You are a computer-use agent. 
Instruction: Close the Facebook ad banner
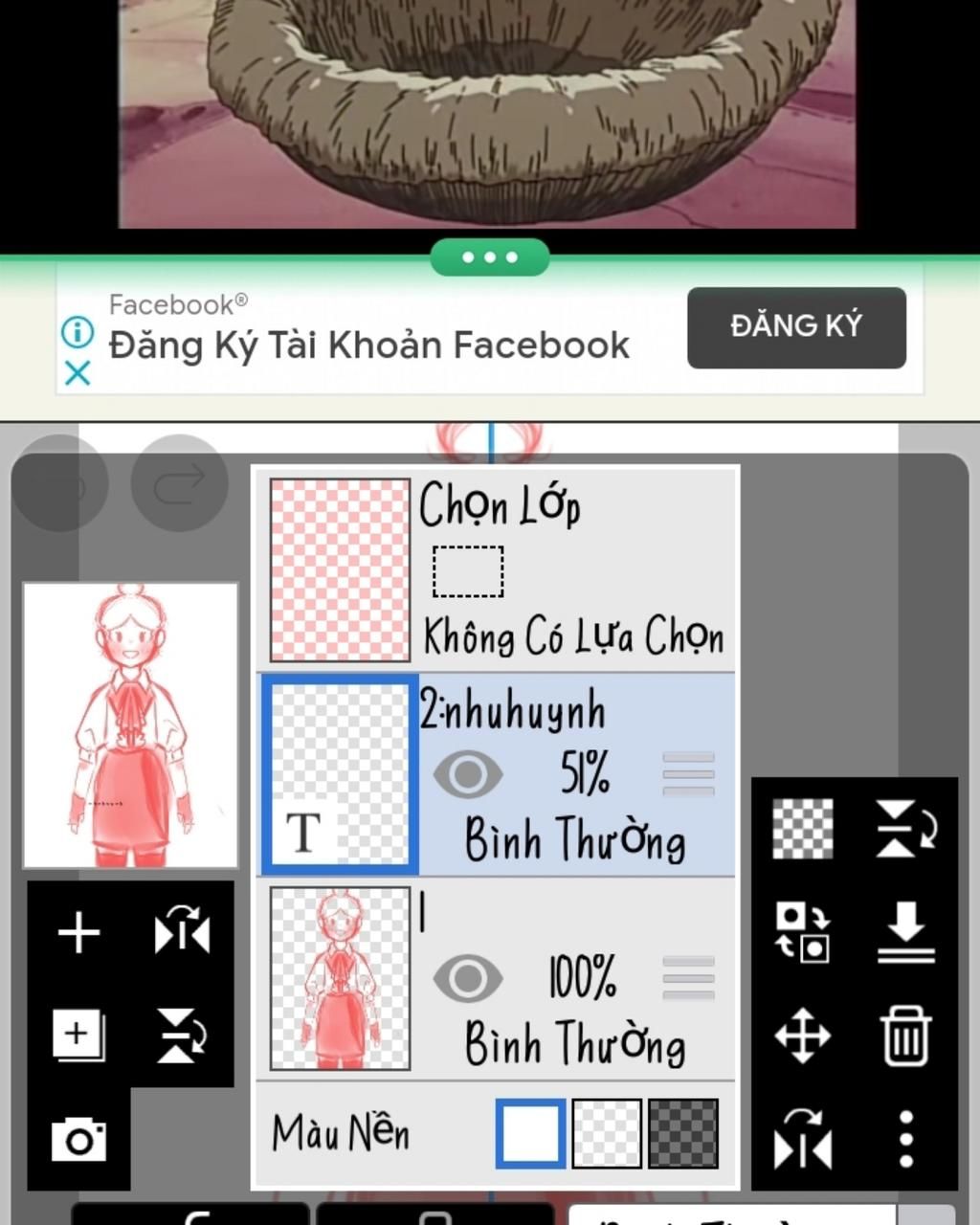click(78, 372)
